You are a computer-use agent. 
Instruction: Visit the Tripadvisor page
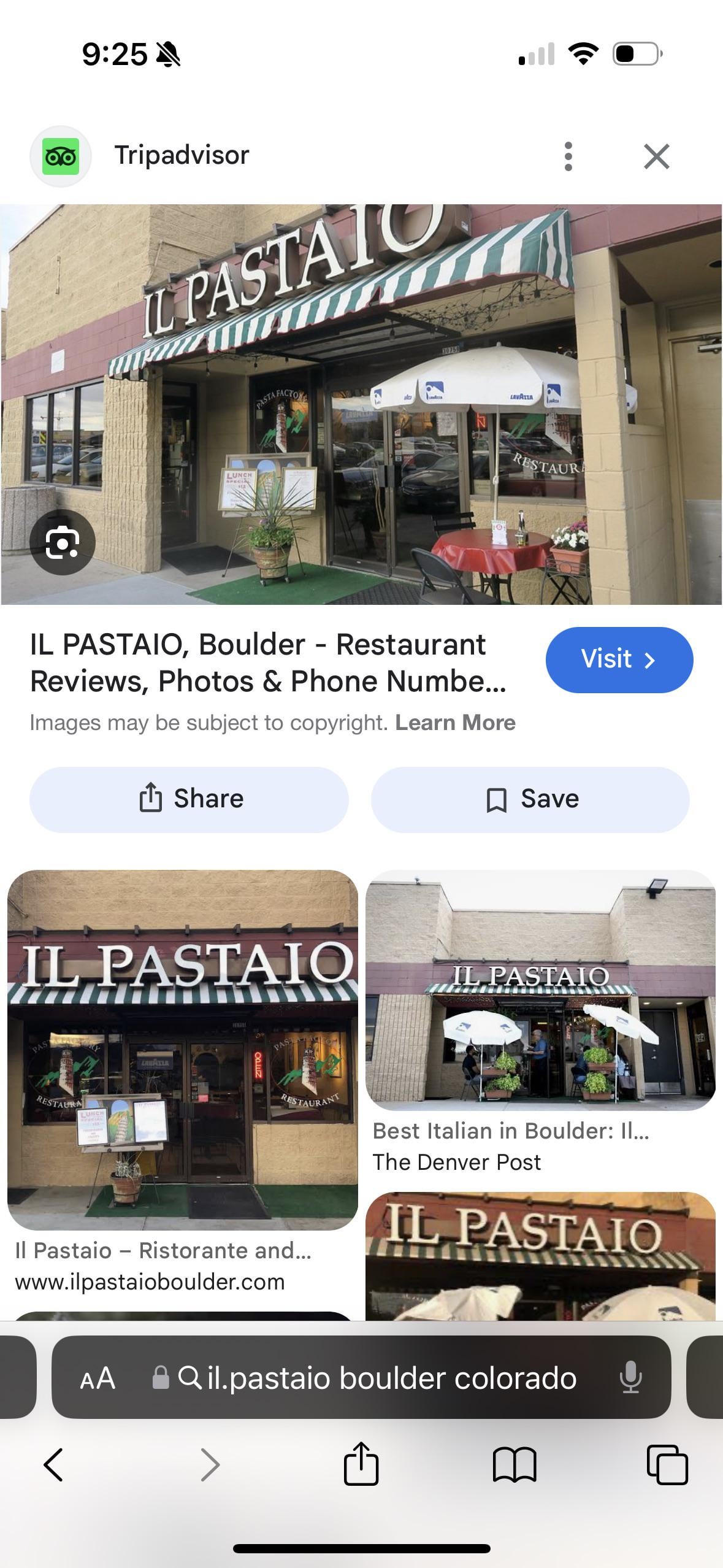(619, 660)
